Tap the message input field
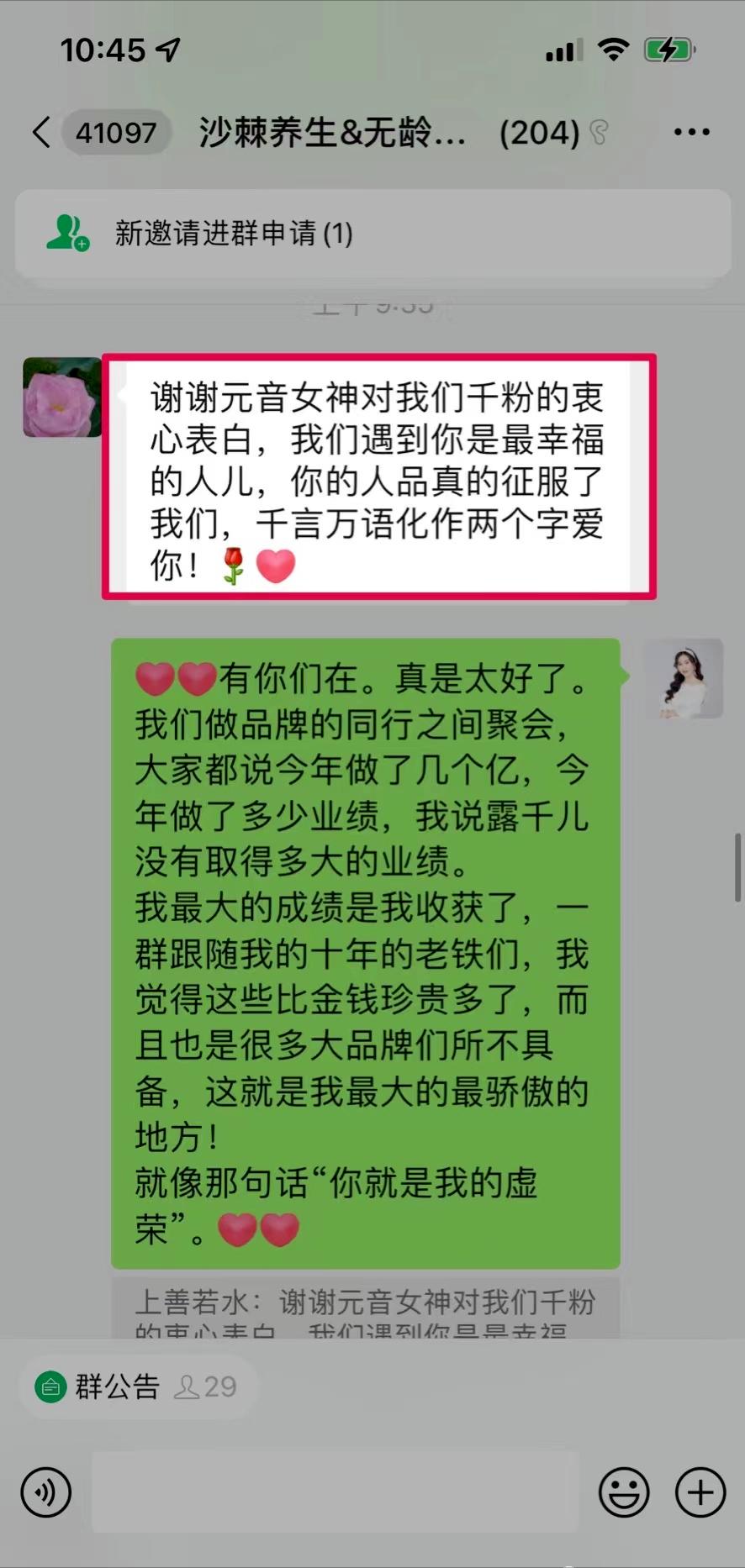Viewport: 745px width, 1568px height. click(x=336, y=1493)
